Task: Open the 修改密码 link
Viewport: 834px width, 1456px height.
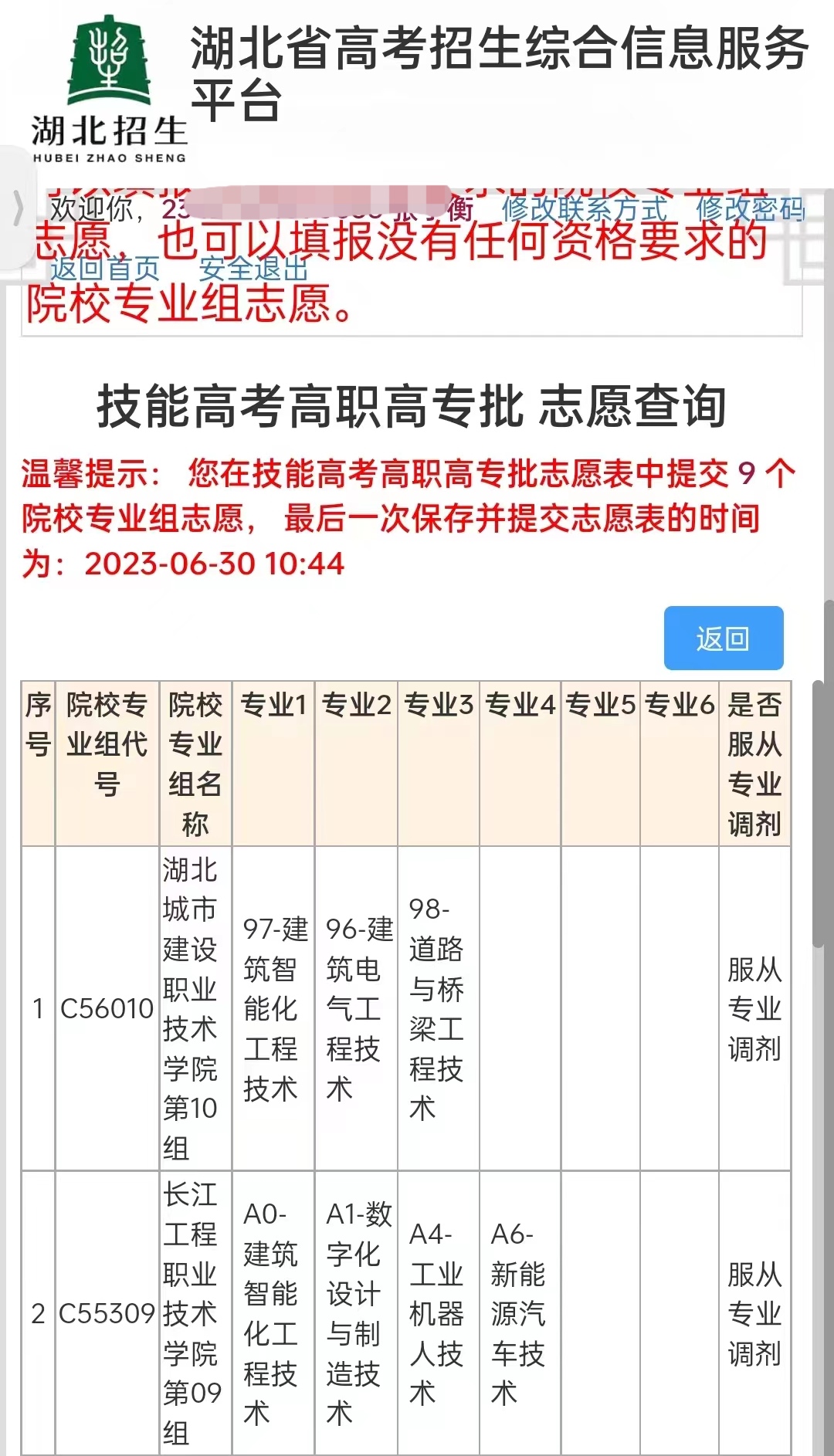Action: (x=750, y=208)
